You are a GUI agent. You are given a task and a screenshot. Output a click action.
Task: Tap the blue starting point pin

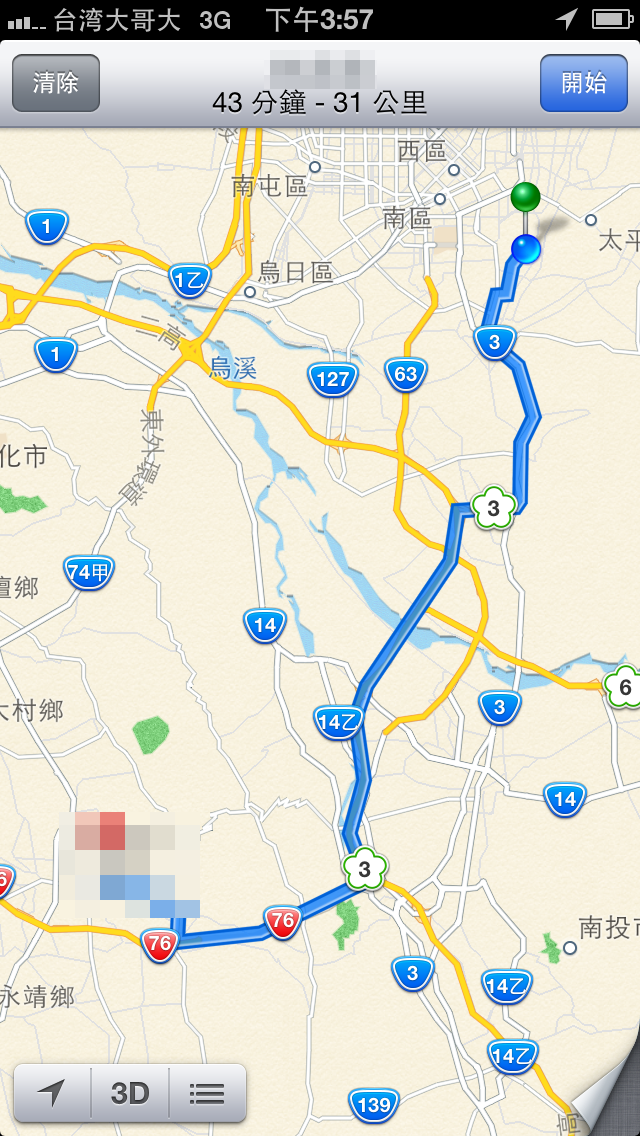point(526,248)
